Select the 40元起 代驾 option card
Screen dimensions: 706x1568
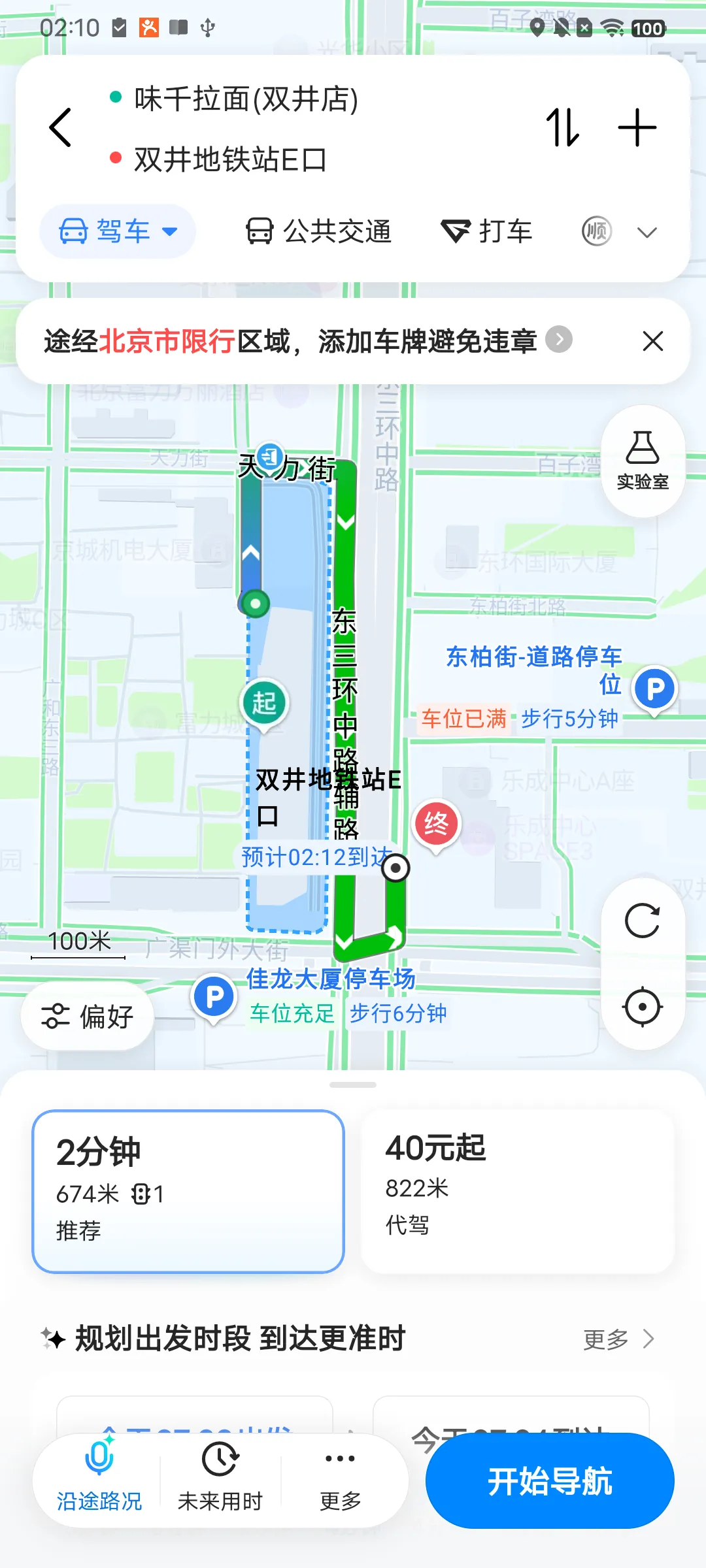tap(518, 1191)
